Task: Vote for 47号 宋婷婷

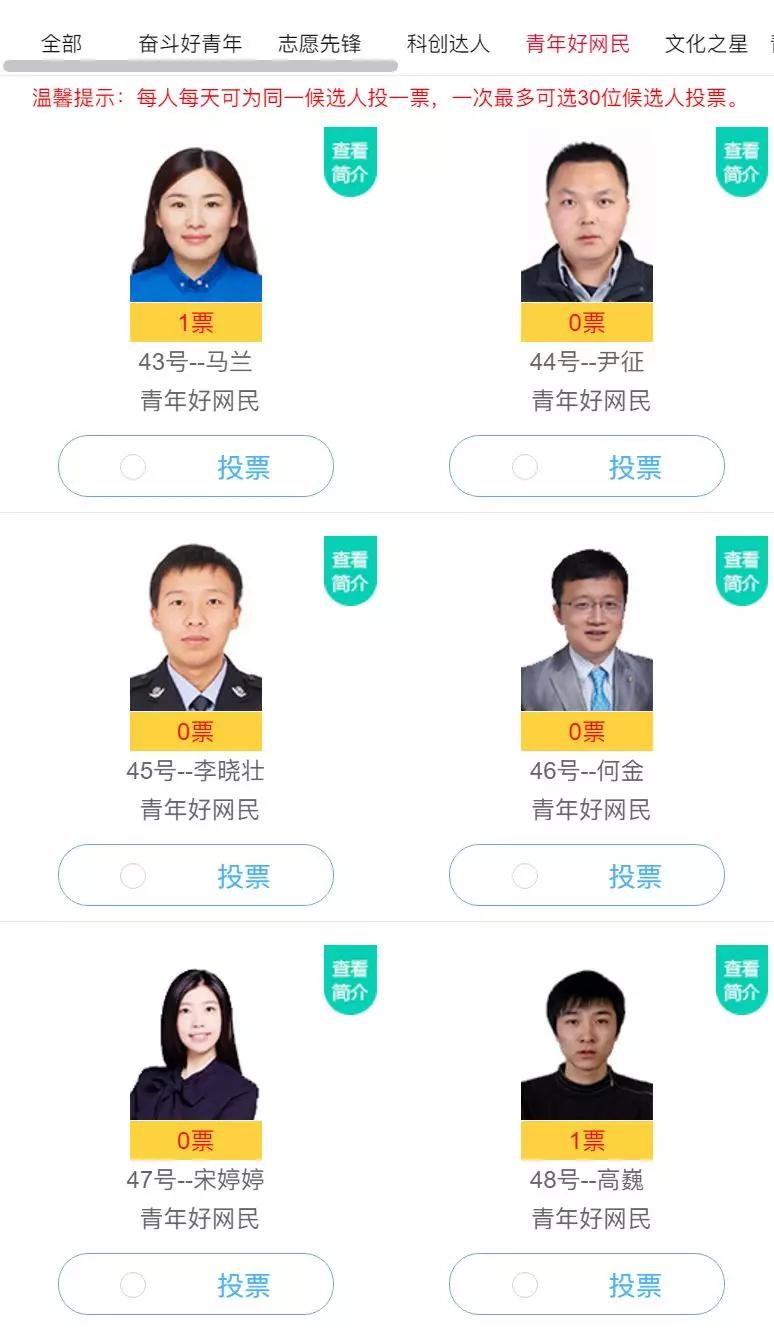Action: coord(196,1284)
